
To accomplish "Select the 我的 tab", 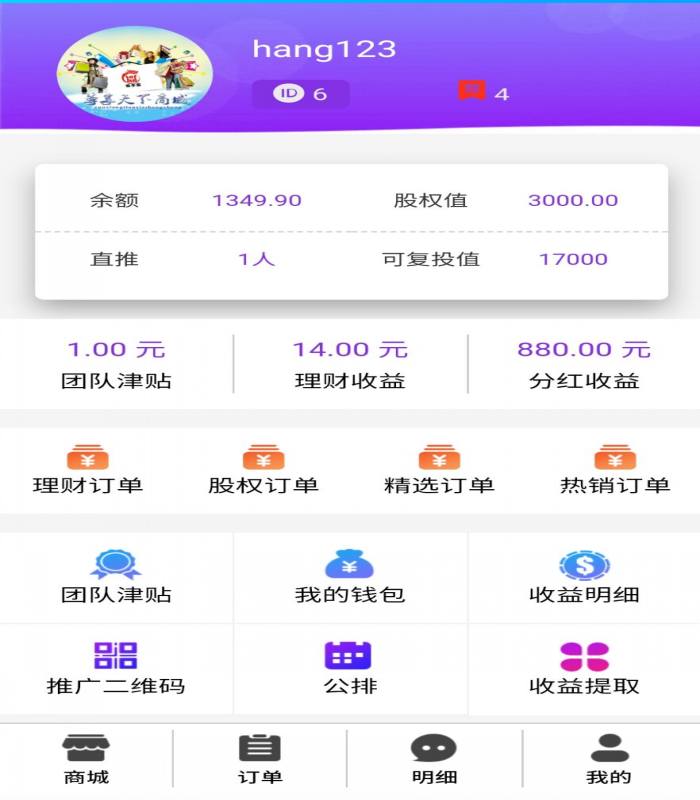I will coord(609,759).
